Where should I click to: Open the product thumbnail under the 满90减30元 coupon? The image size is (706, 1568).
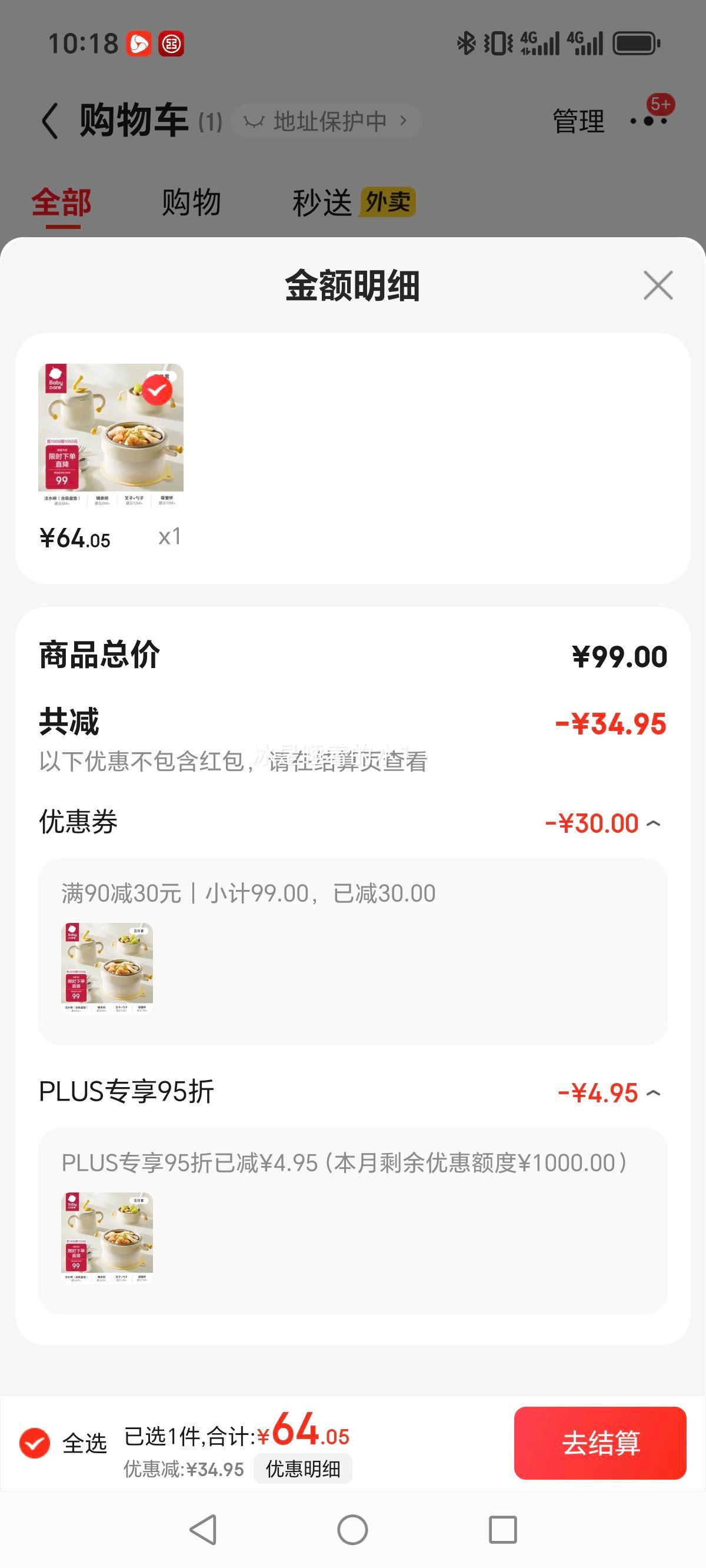107,968
